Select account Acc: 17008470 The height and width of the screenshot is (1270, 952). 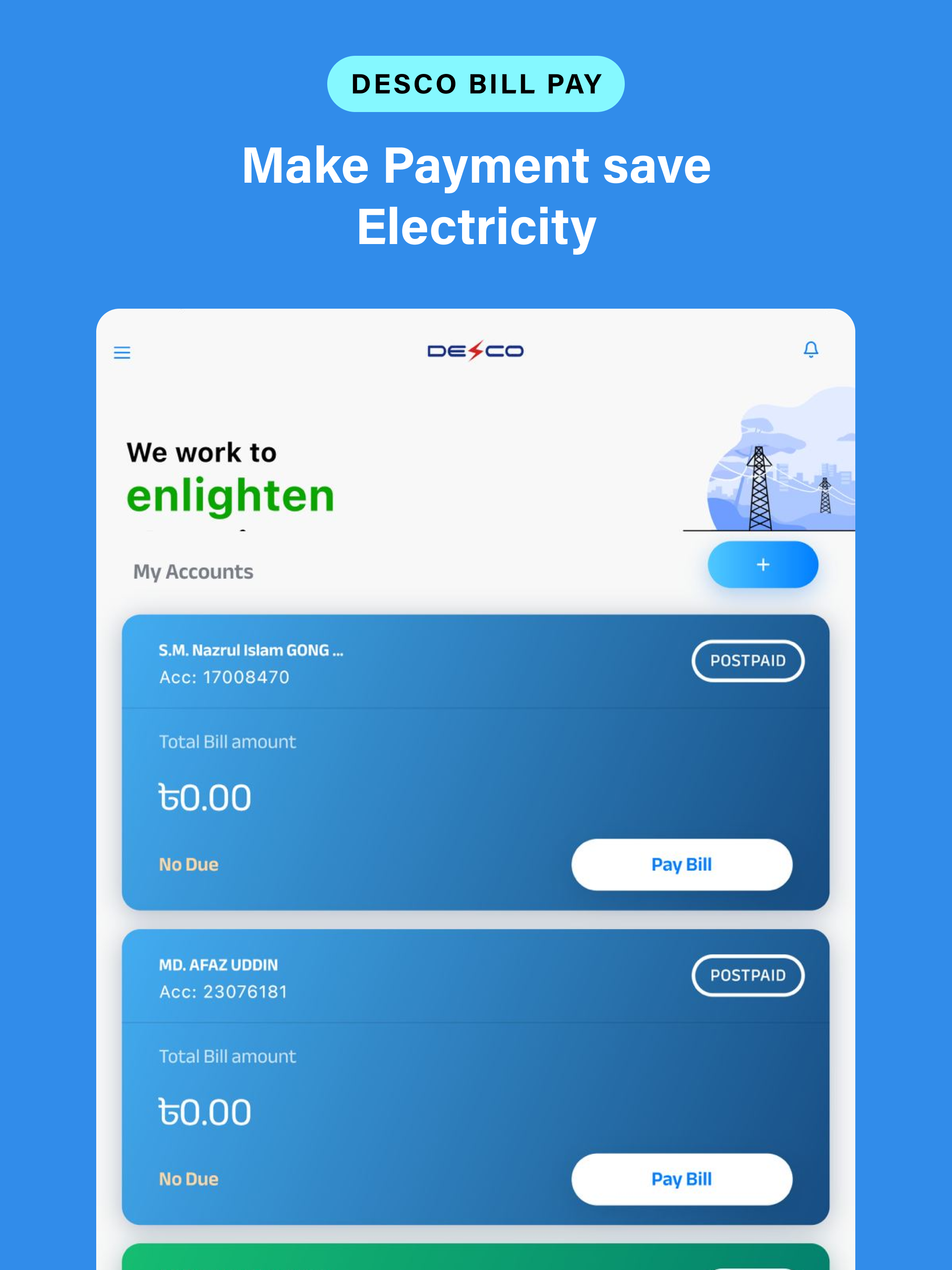[225, 677]
